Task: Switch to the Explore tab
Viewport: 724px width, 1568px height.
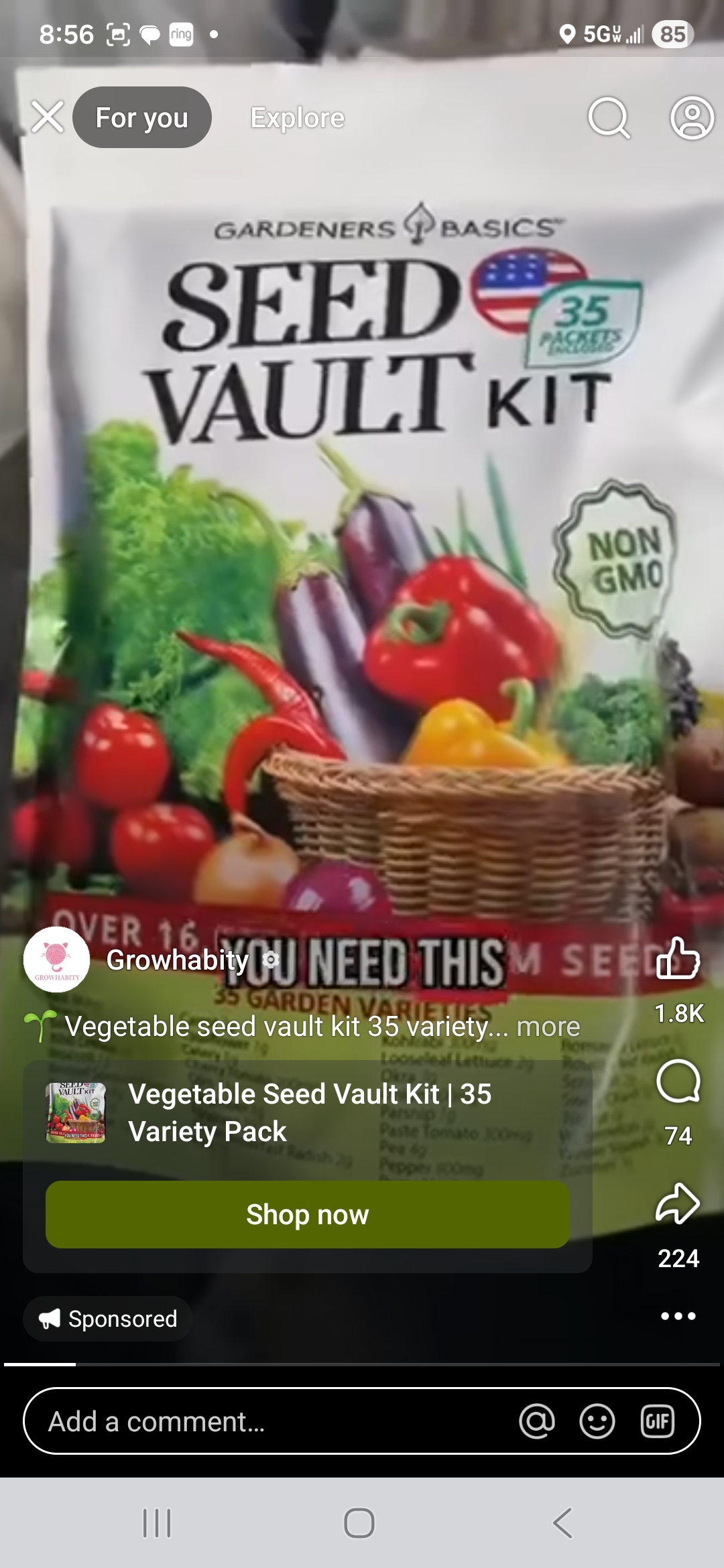Action: click(x=297, y=118)
